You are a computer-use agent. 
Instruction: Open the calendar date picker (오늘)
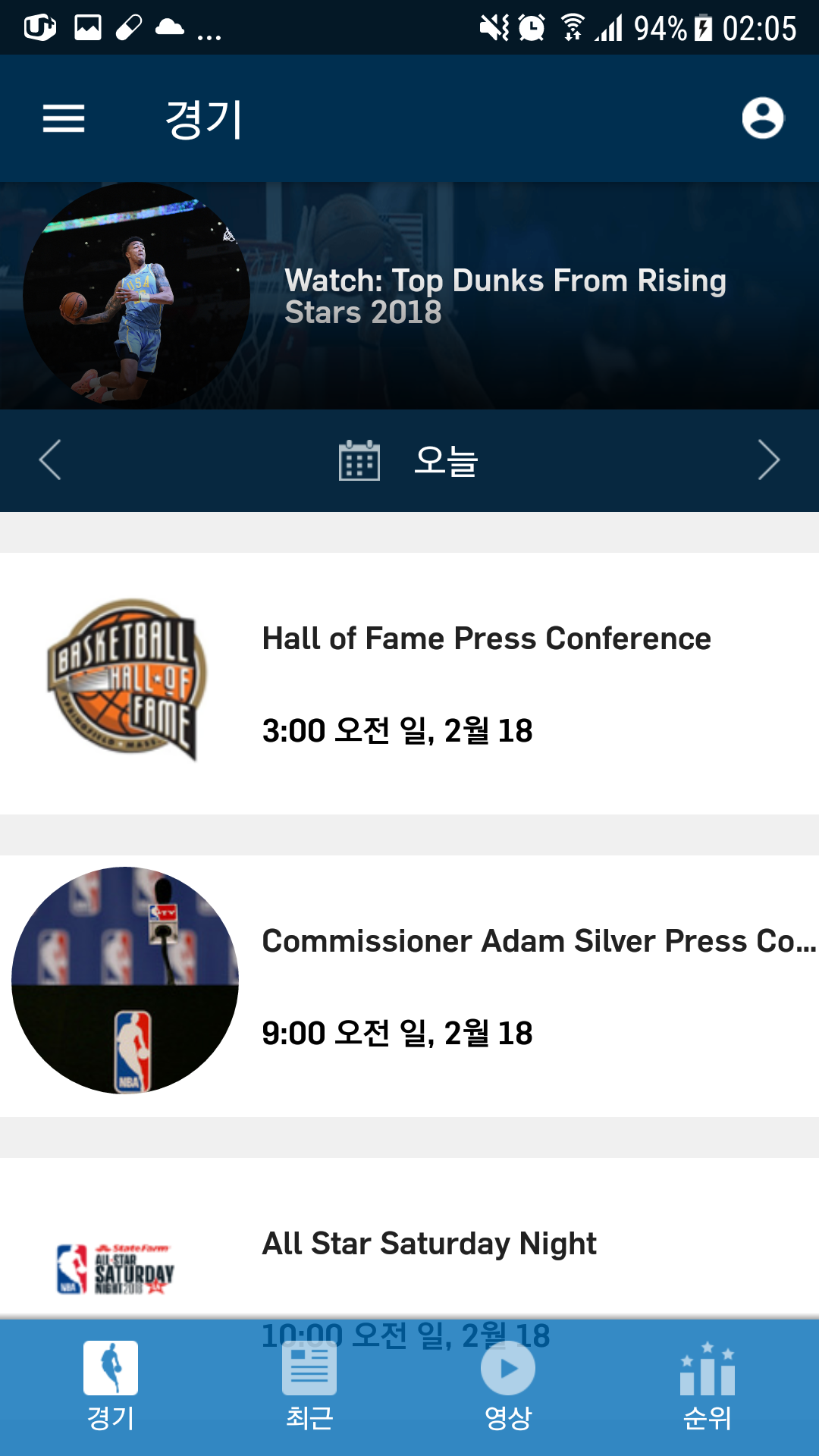pos(409,460)
